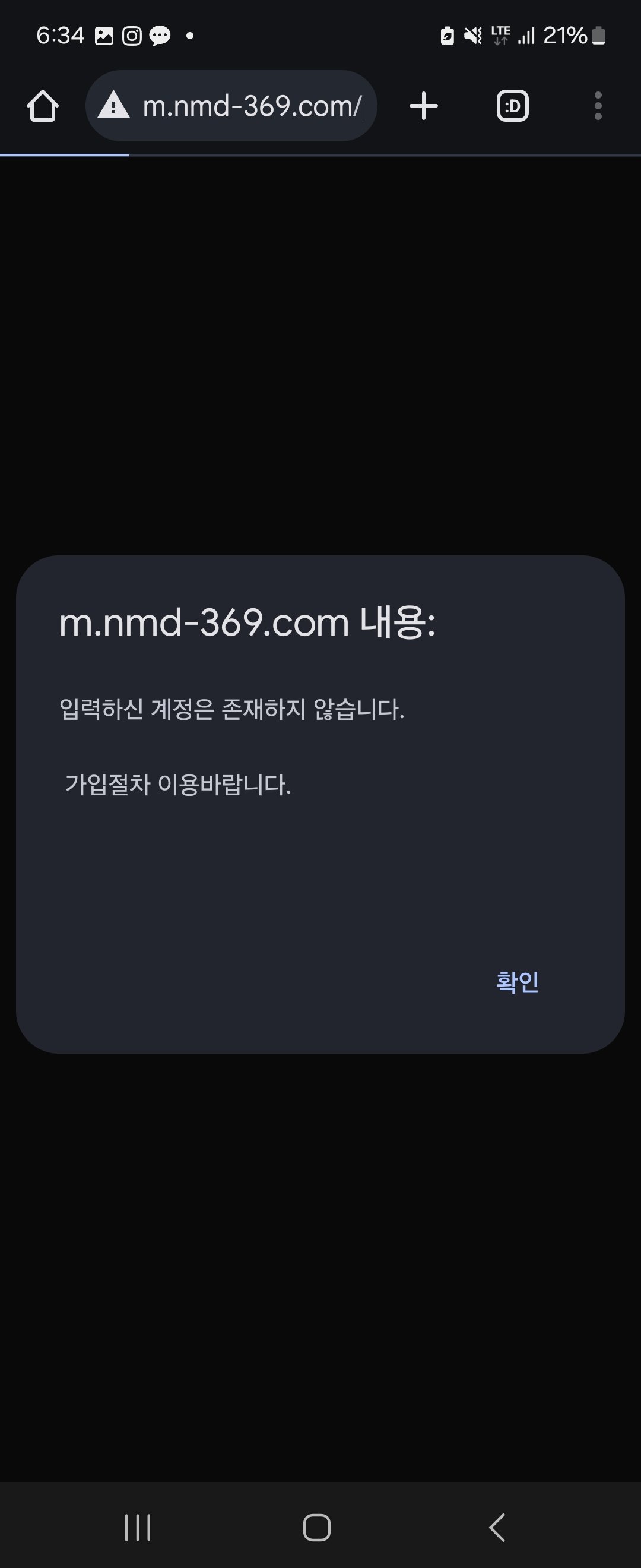Open recent apps from the navigation bar

tap(138, 1527)
